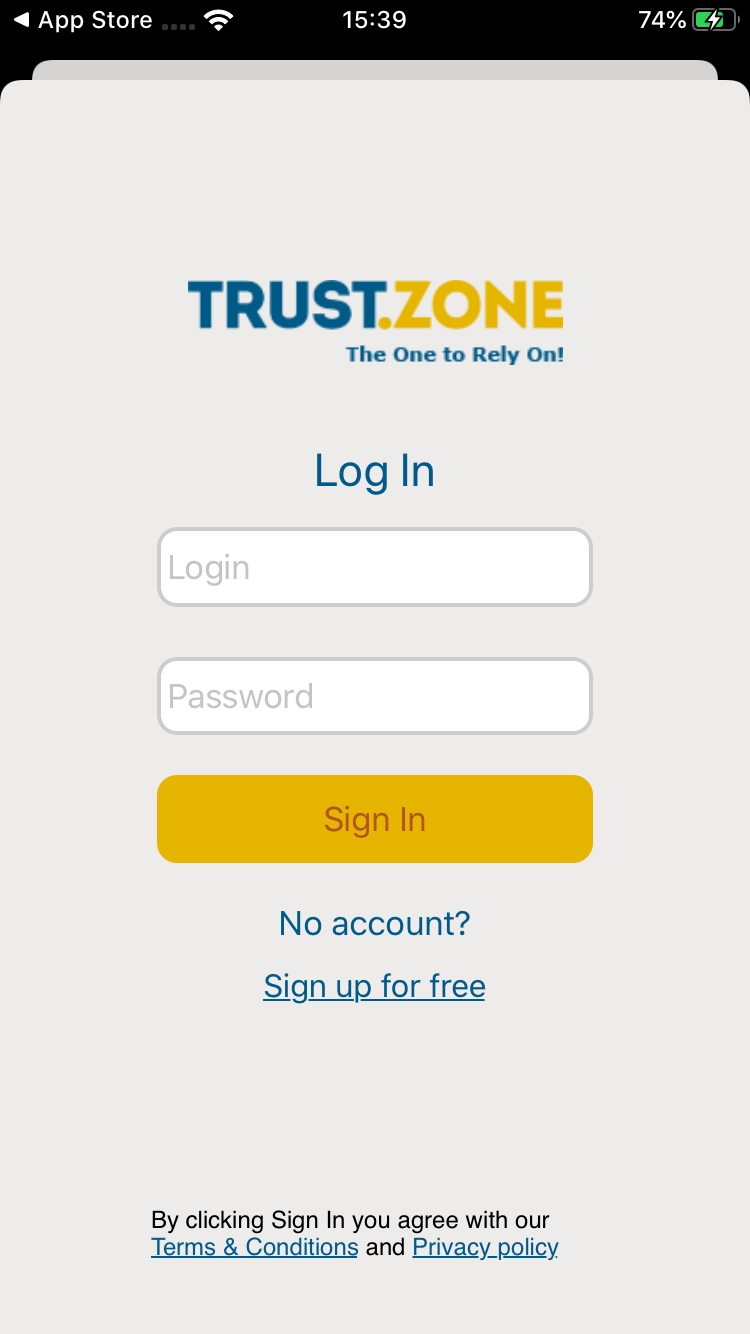View the Privacy policy link
This screenshot has height=1334, width=750.
click(x=485, y=1247)
